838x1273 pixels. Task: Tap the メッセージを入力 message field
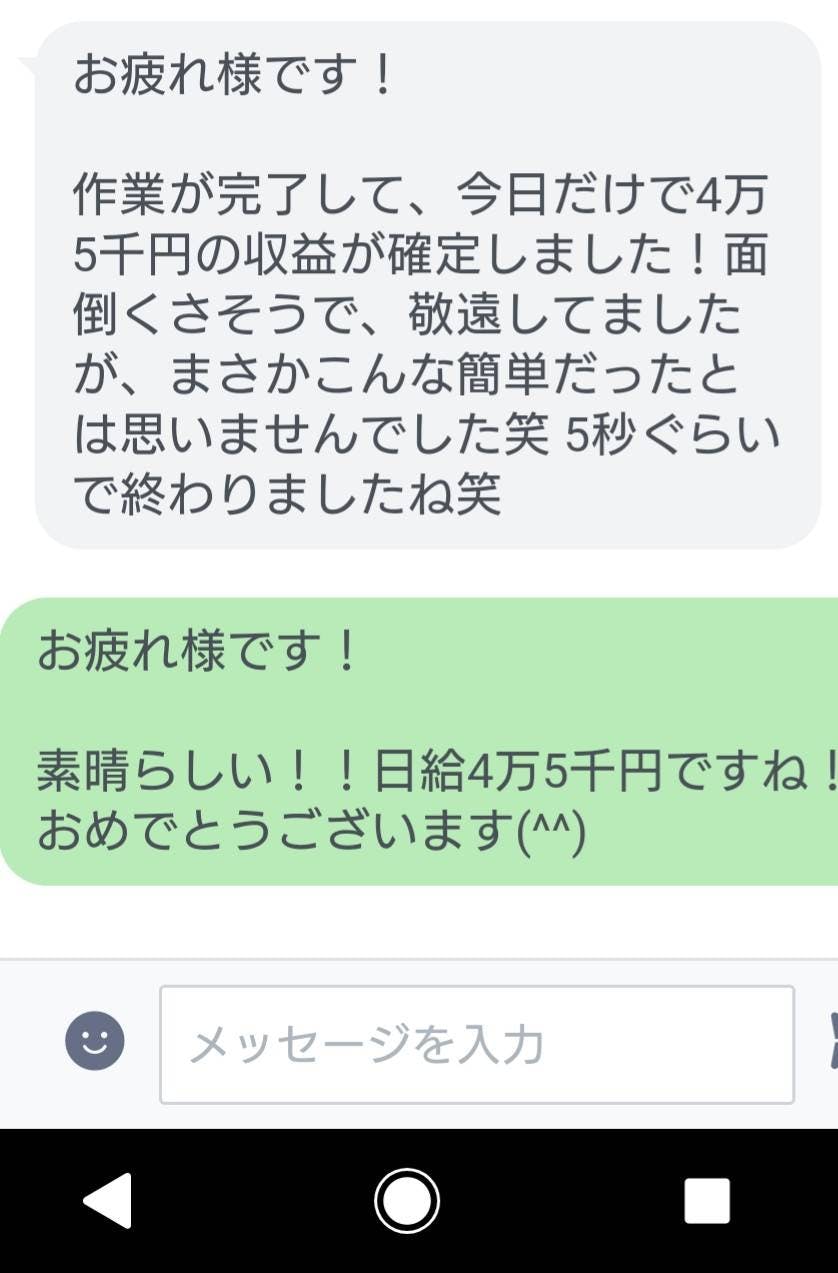pyautogui.click(x=476, y=1045)
